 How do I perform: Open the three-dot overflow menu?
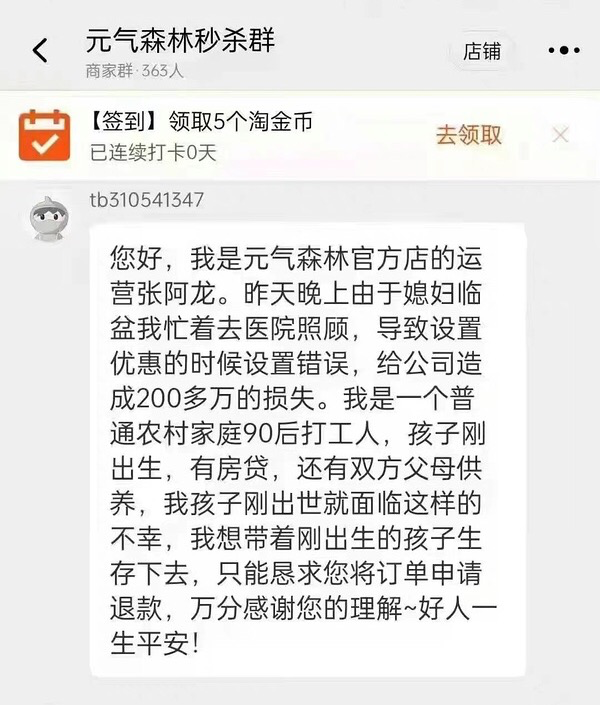[x=563, y=51]
